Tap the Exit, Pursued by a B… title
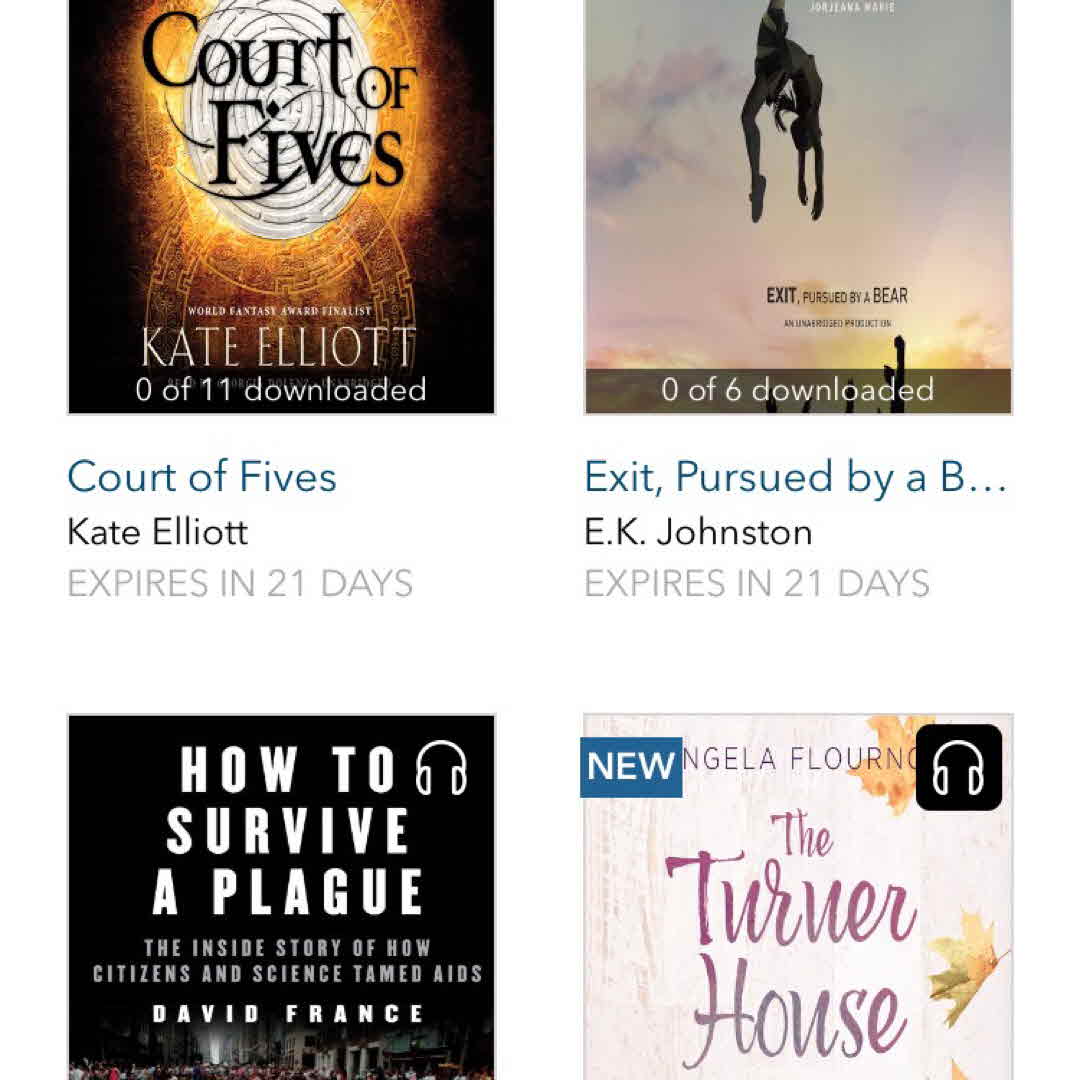Image resolution: width=1080 pixels, height=1080 pixels. click(795, 477)
